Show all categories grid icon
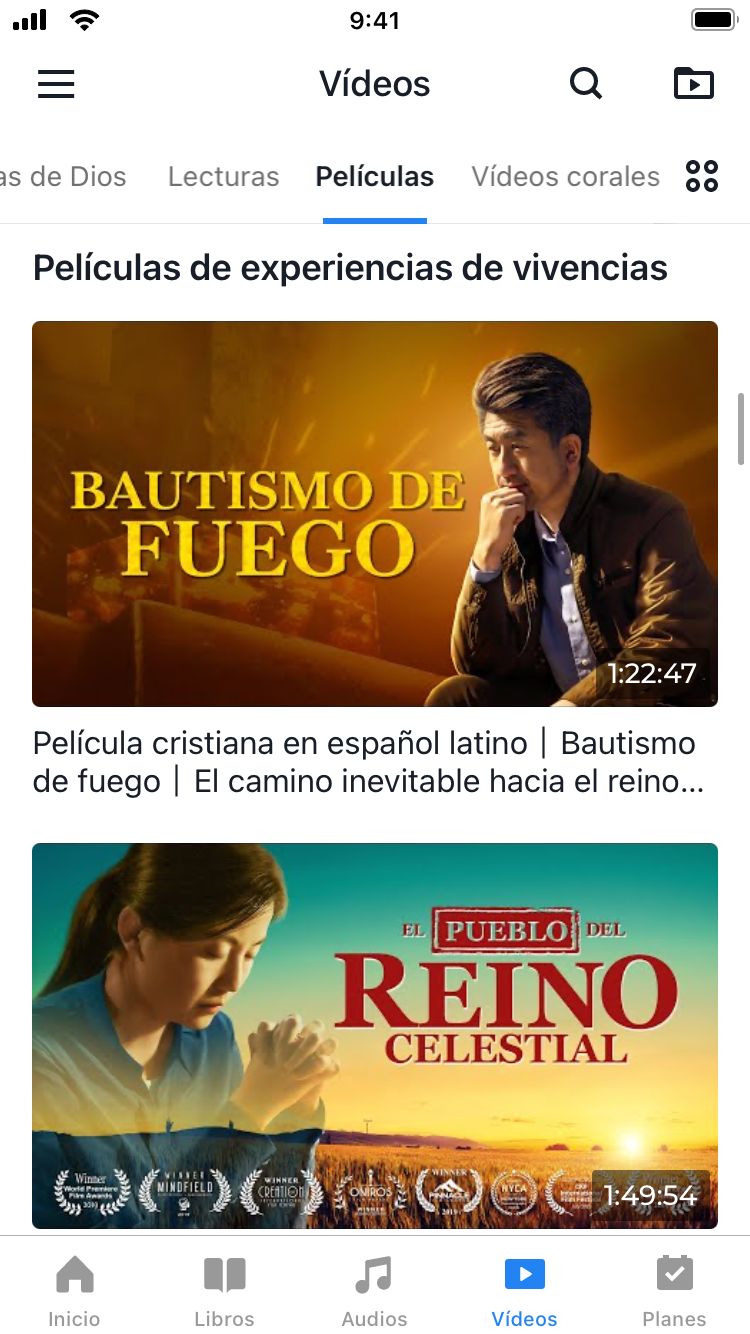Viewport: 750px width, 1334px height. point(702,177)
